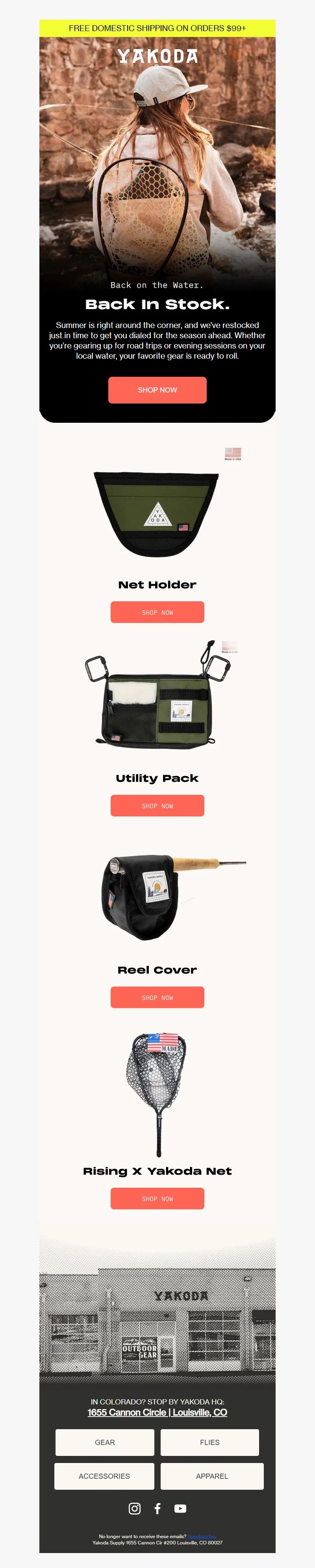Shop now for the Net Holder
The height and width of the screenshot is (1568, 315).
click(157, 612)
